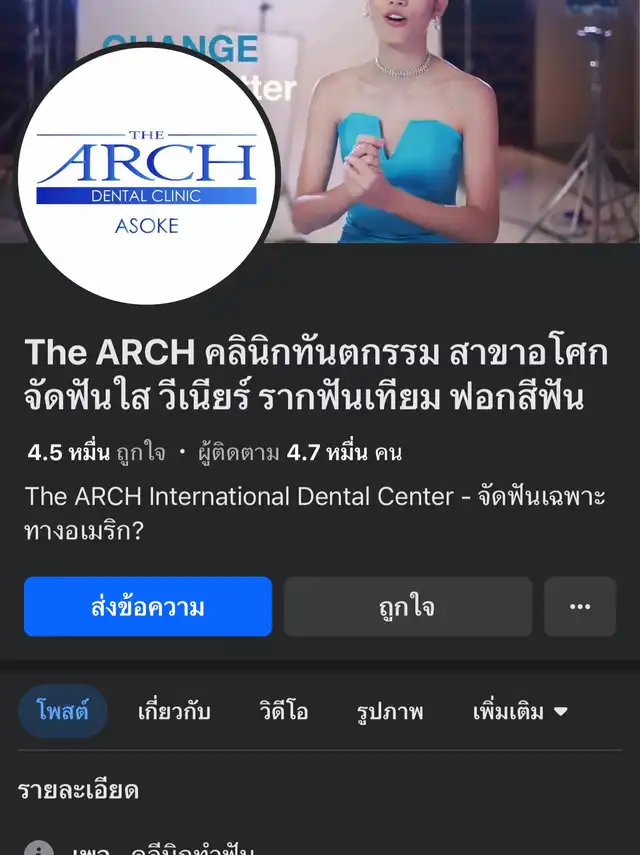Expand the เพิ่มเติม dropdown
This screenshot has height=855, width=640.
coord(520,712)
